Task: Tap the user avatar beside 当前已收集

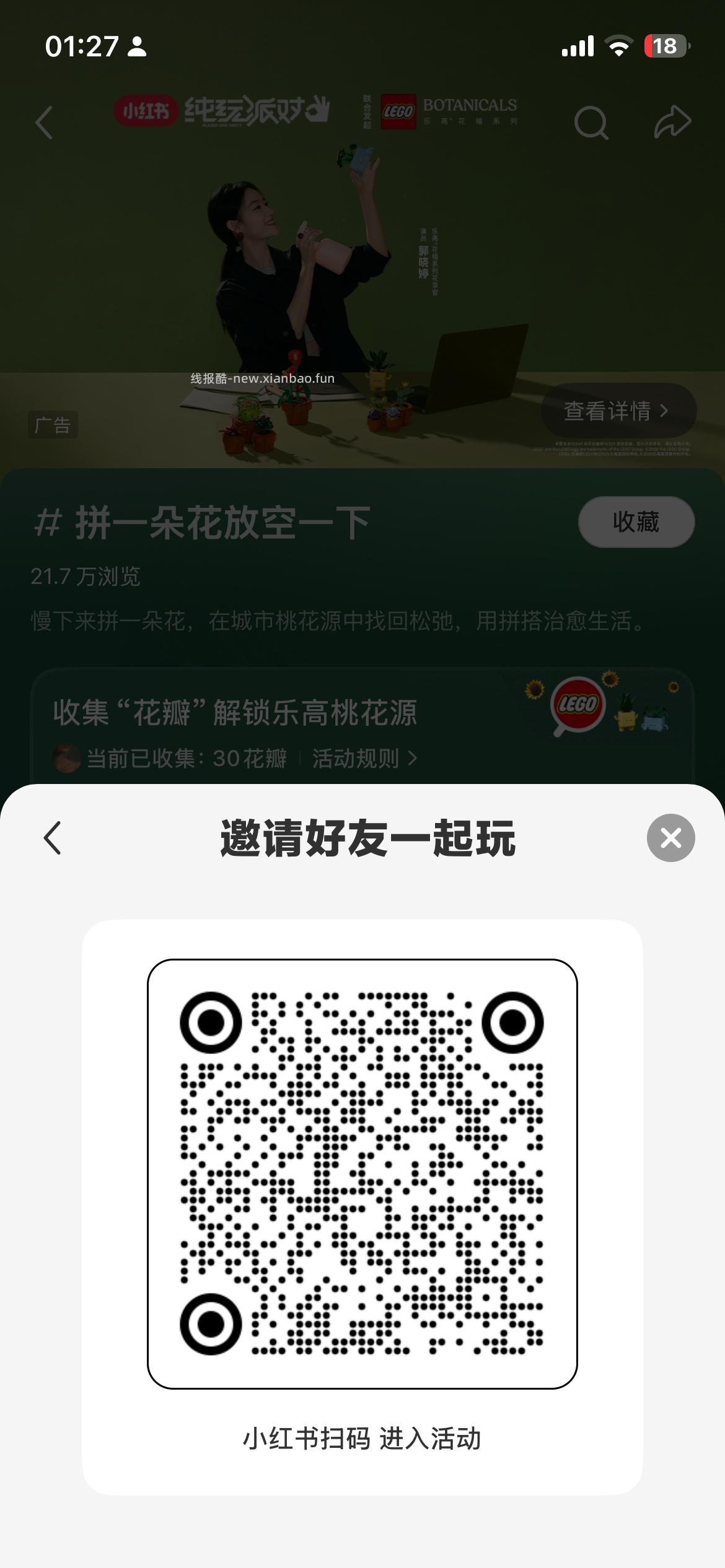Action: 66,759
